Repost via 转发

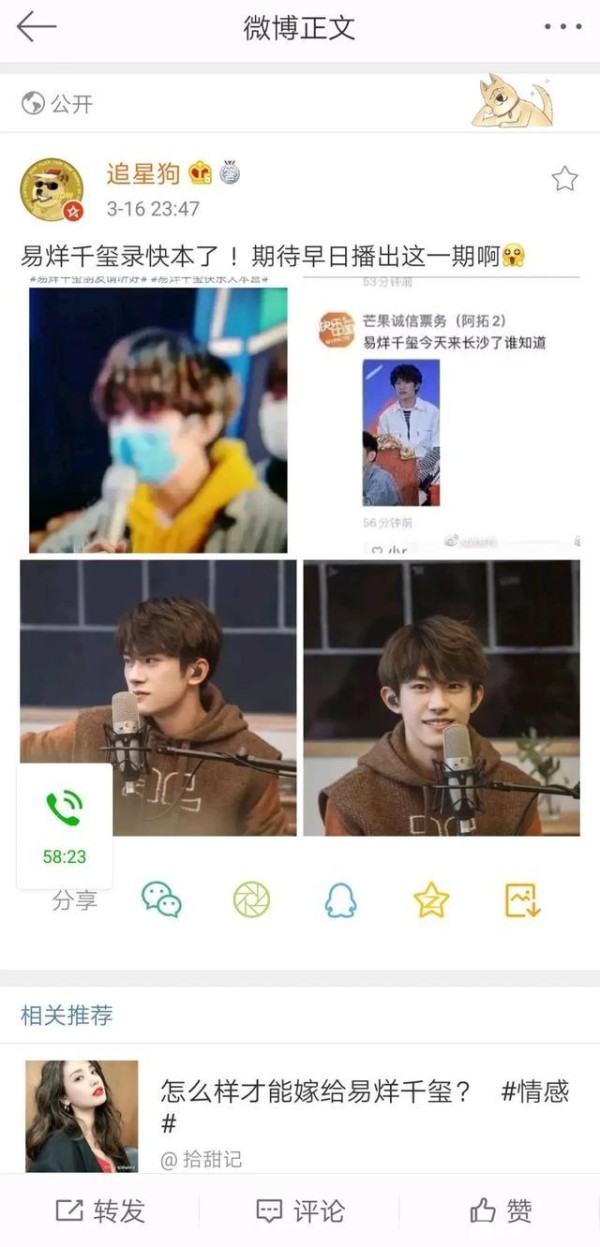click(100, 1211)
